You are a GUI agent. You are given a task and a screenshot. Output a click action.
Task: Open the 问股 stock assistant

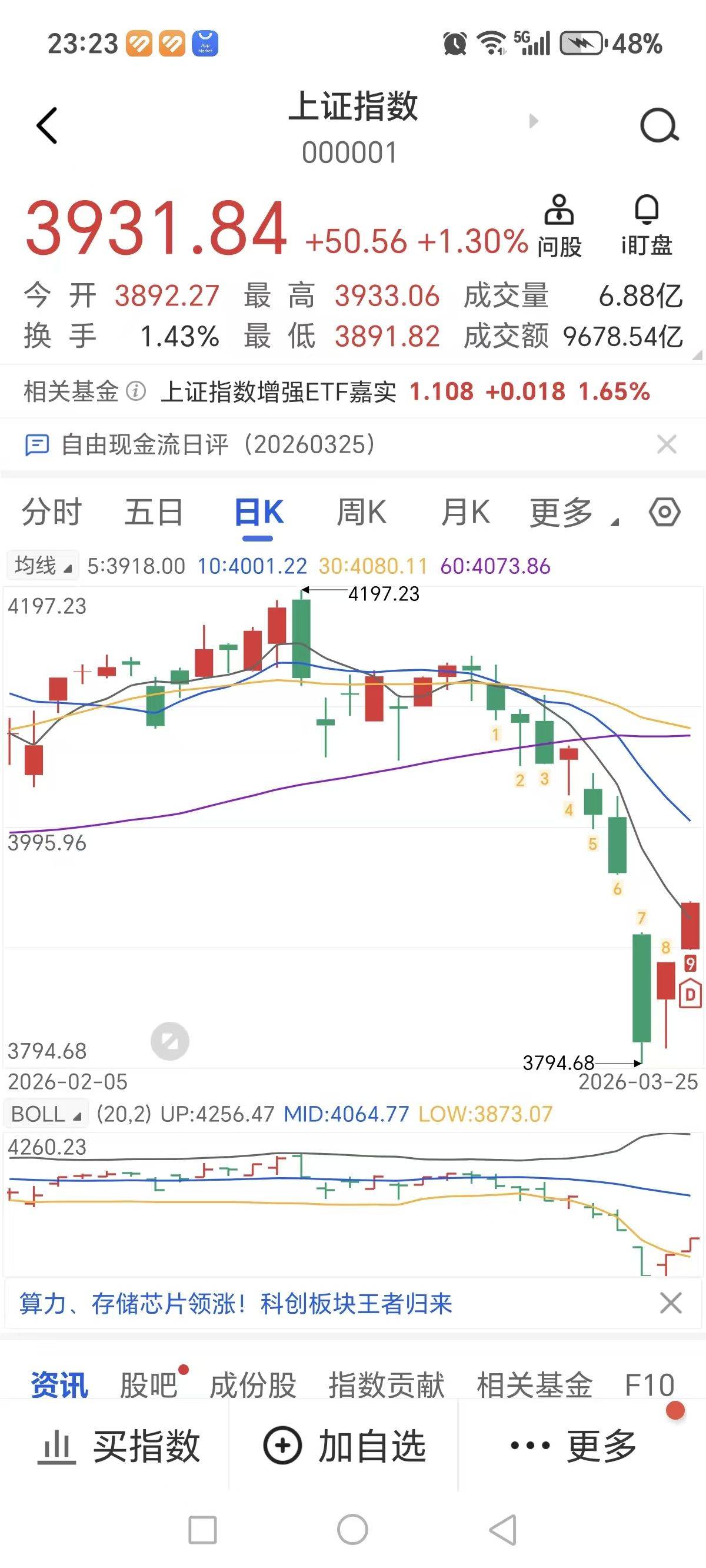(x=559, y=227)
